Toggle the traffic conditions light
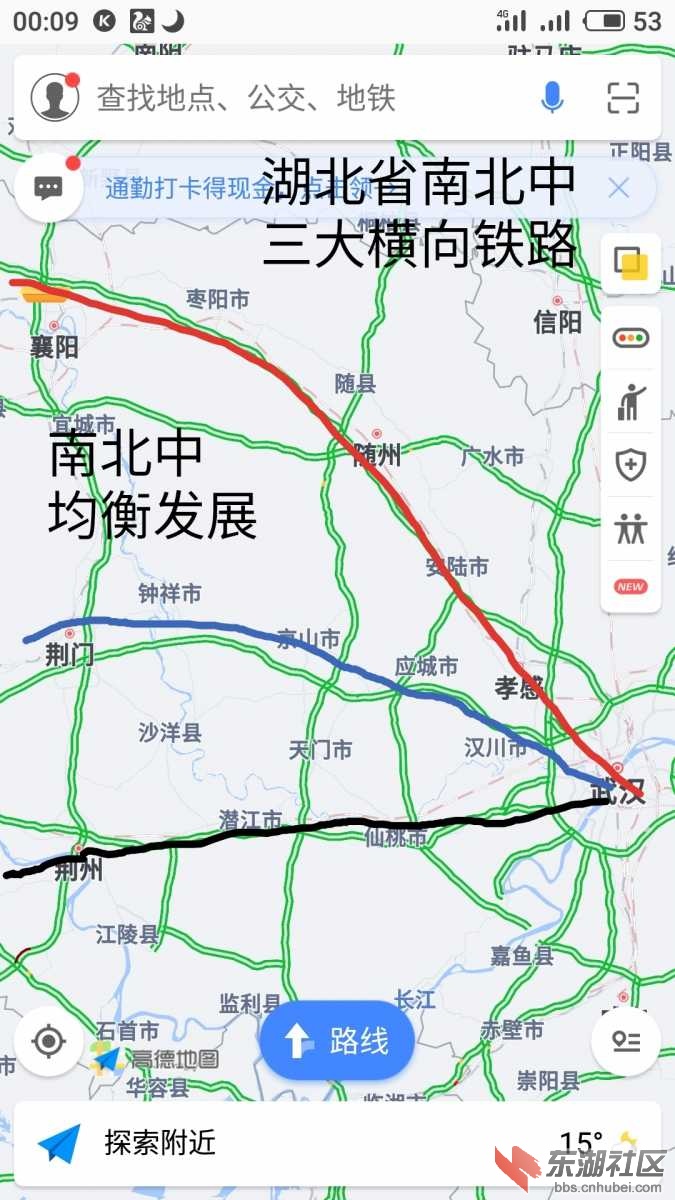Viewport: 675px width, 1200px height. click(631, 338)
